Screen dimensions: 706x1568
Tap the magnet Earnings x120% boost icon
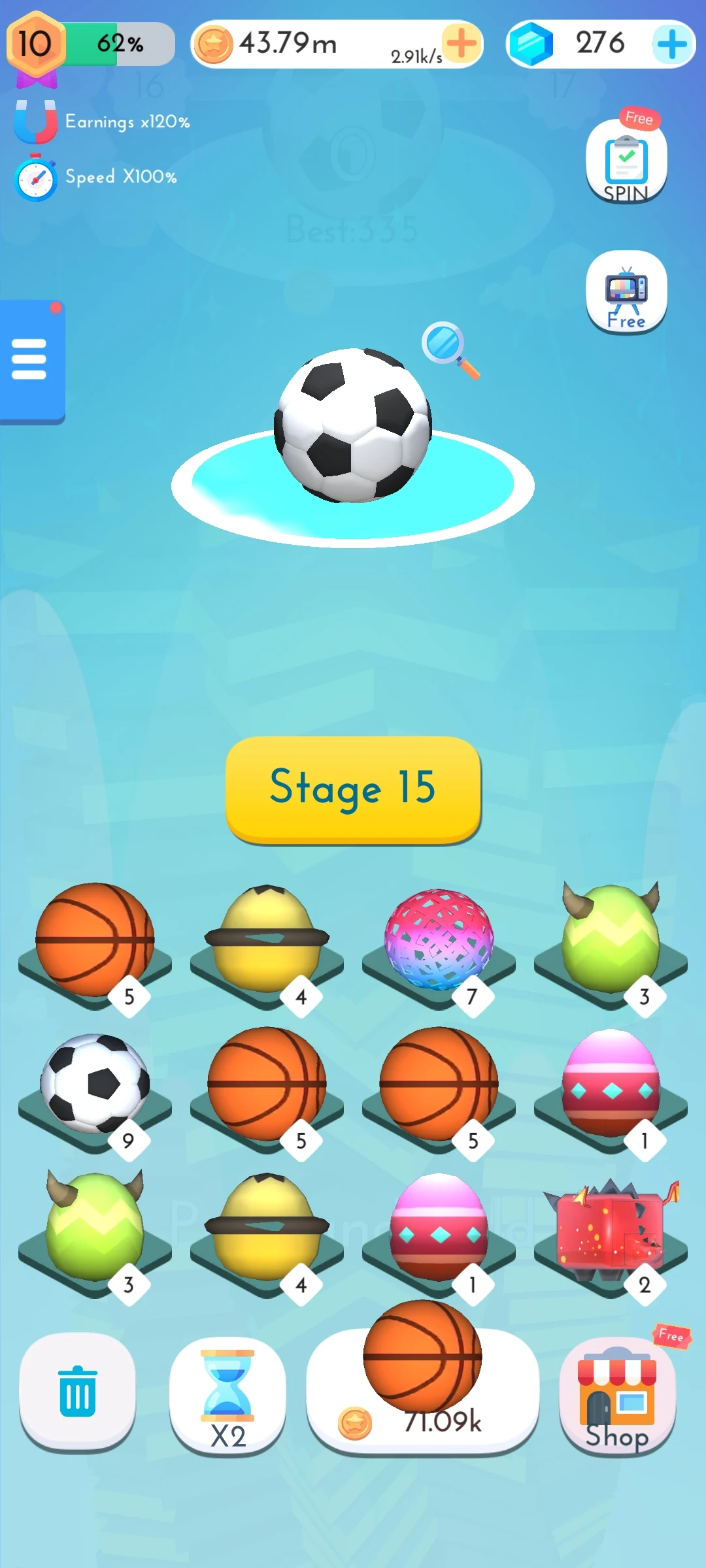(x=34, y=121)
